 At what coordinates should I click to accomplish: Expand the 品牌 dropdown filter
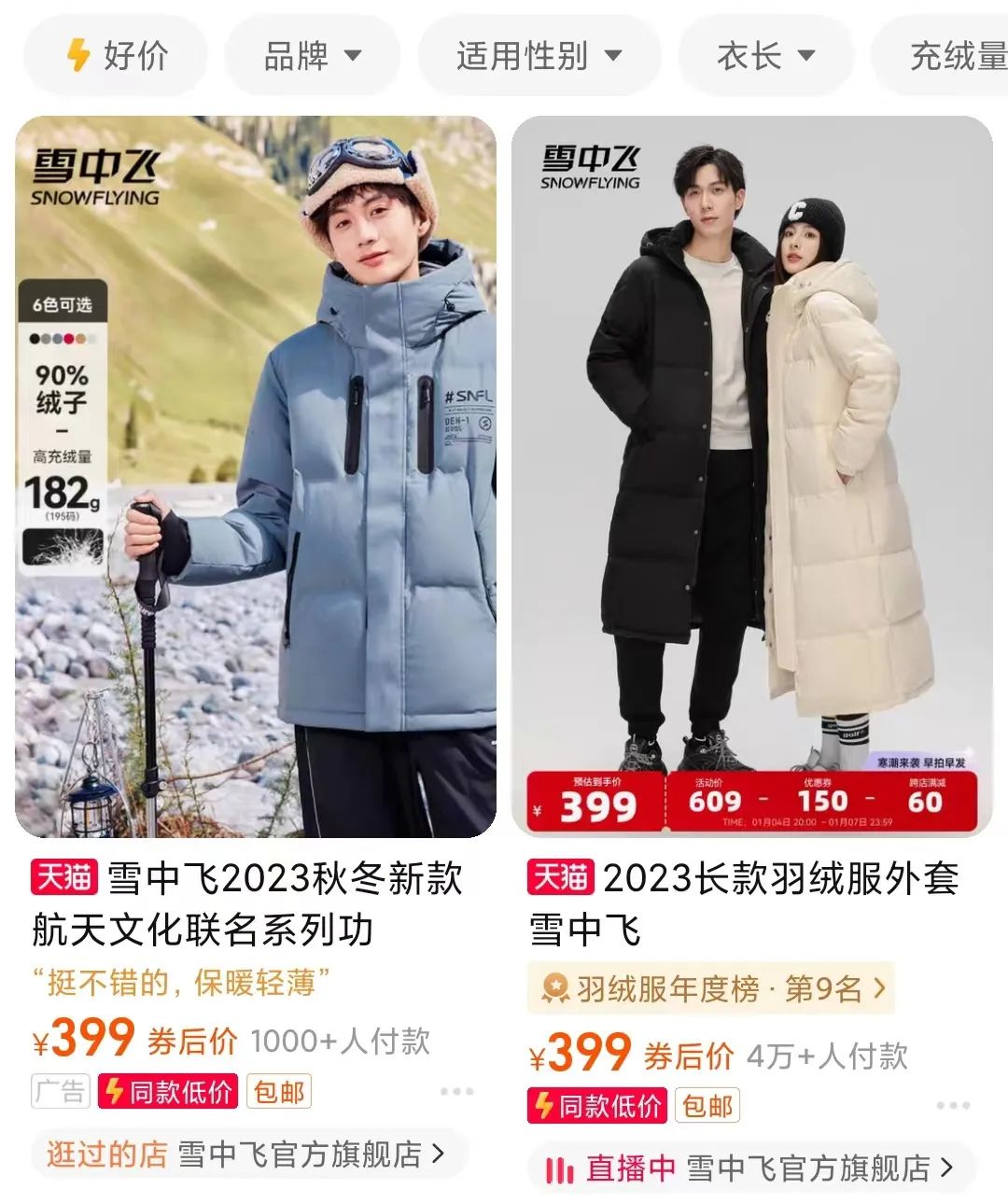(x=313, y=56)
